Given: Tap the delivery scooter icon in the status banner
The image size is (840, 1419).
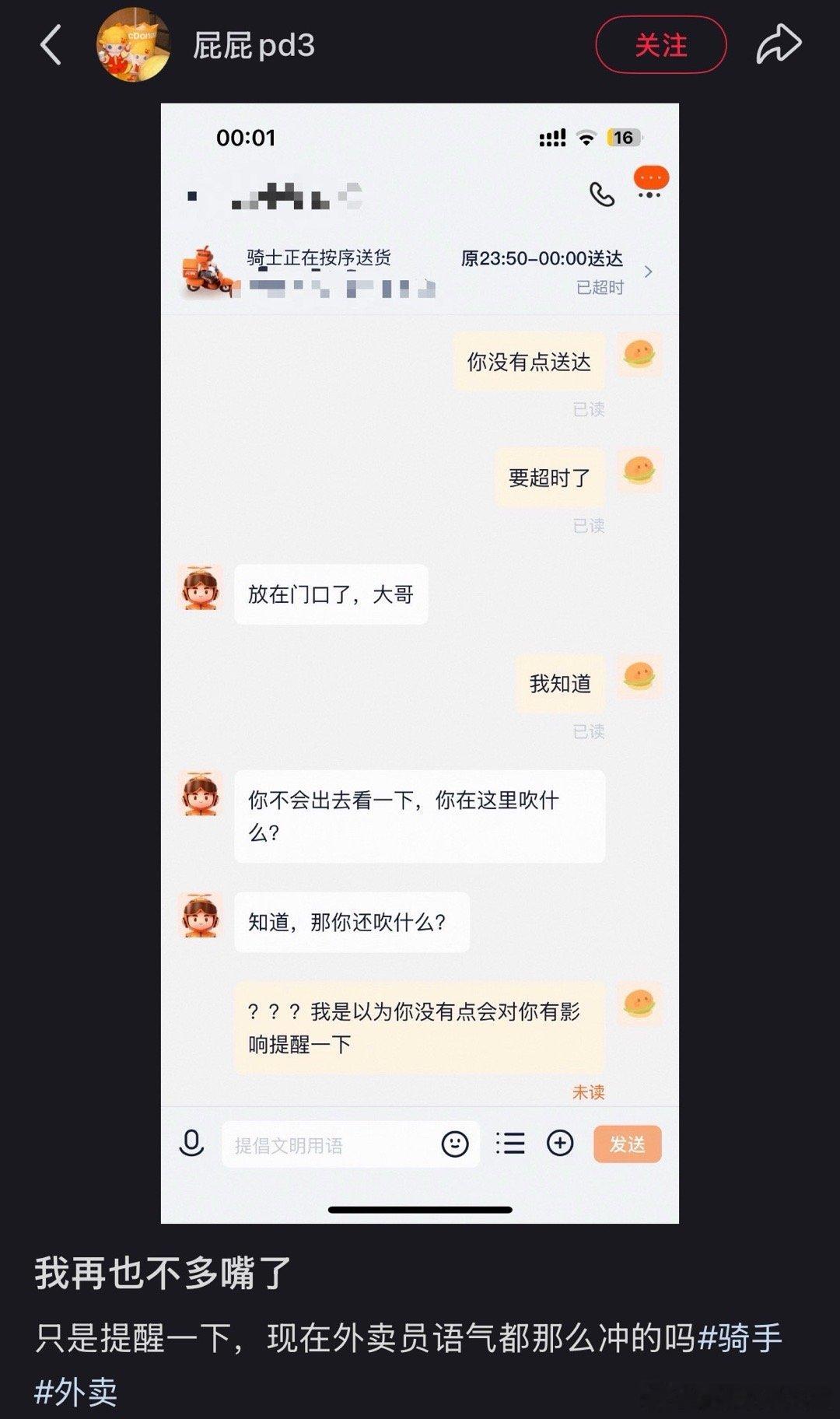Looking at the screenshot, I should pos(206,271).
